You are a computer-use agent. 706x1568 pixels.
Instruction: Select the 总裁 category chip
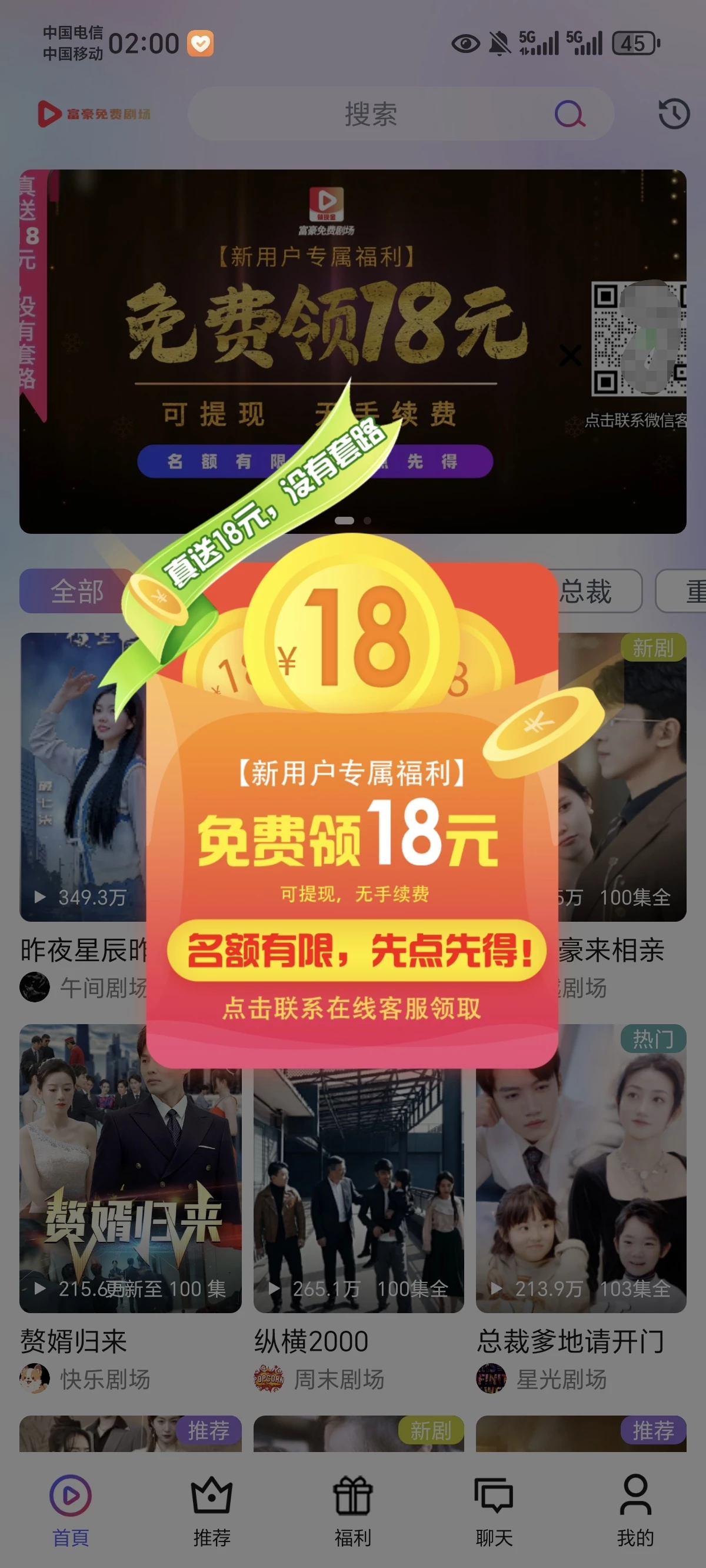pos(594,591)
